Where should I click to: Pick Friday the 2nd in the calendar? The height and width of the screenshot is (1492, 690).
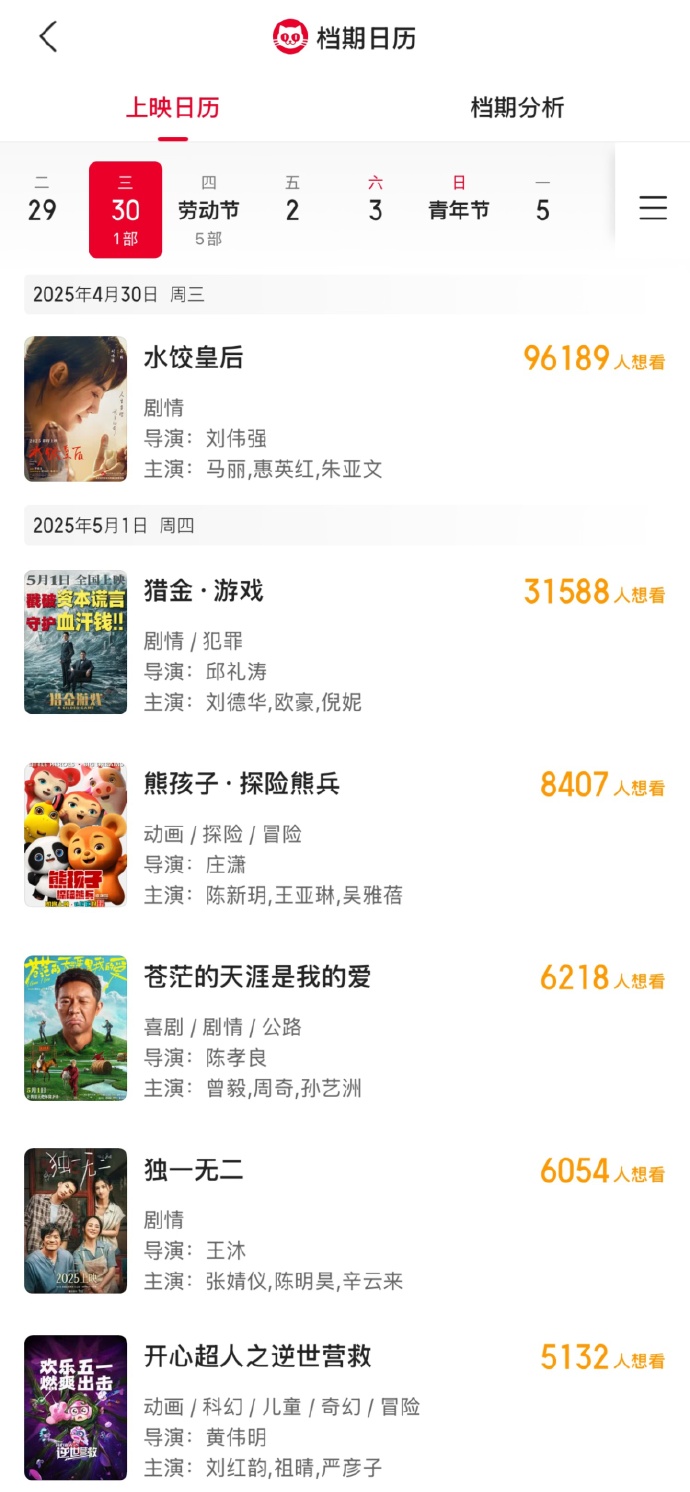292,200
